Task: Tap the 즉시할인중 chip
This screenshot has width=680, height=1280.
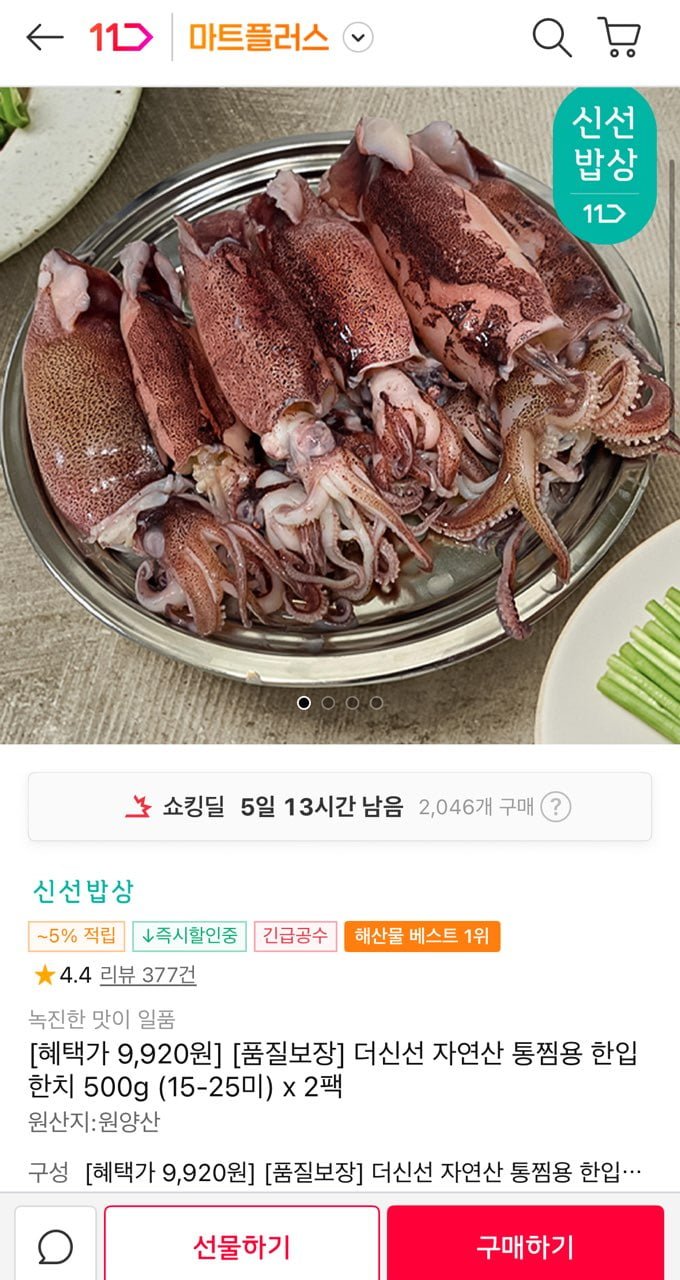Action: (189, 936)
